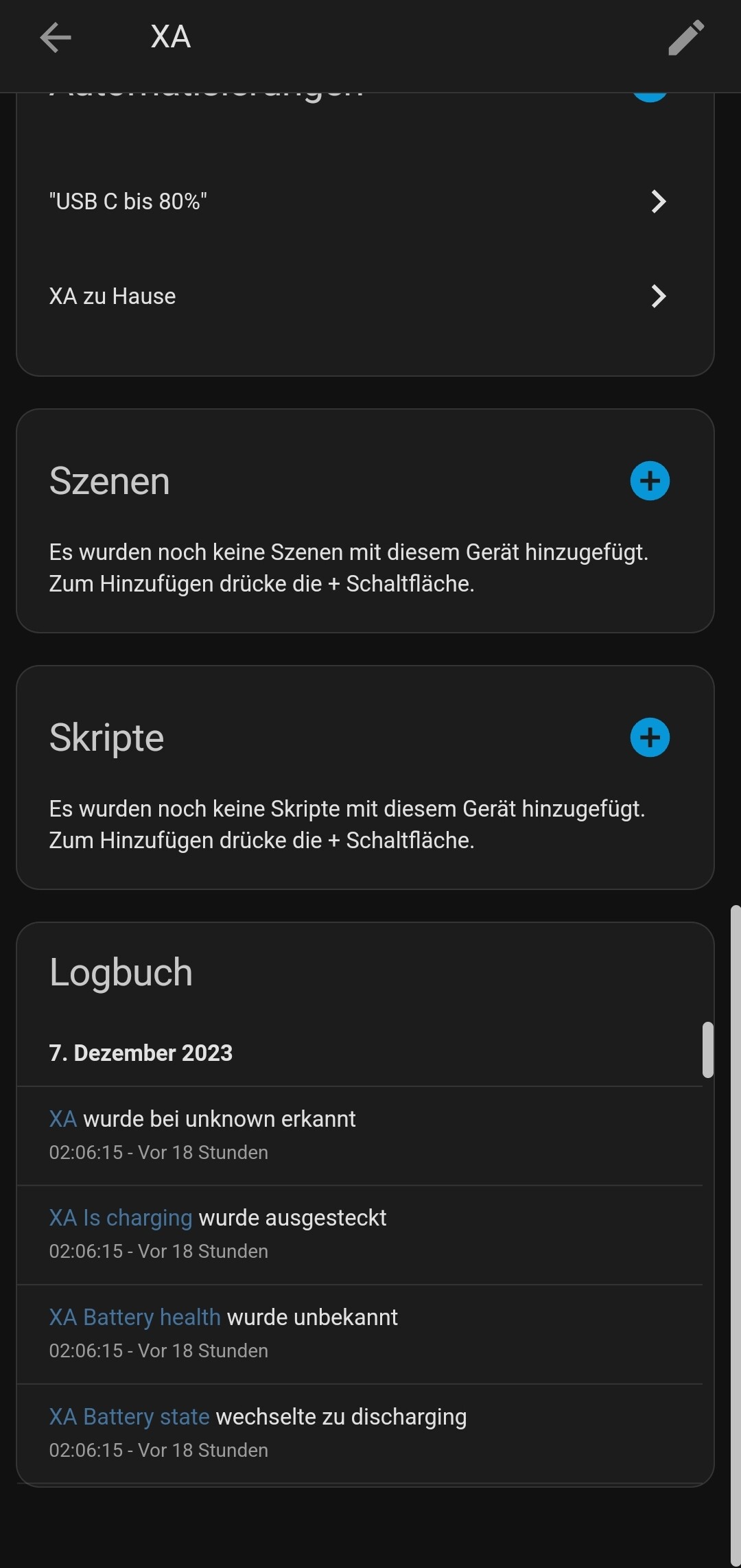
Task: Open the XA Battery health entity link
Action: point(135,1318)
